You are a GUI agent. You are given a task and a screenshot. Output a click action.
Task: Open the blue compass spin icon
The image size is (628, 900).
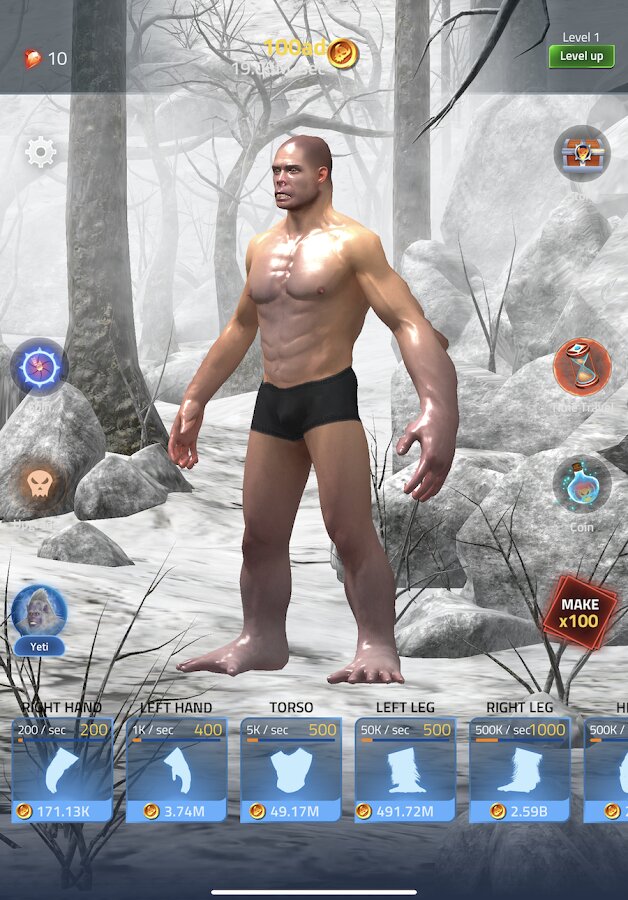pos(39,367)
